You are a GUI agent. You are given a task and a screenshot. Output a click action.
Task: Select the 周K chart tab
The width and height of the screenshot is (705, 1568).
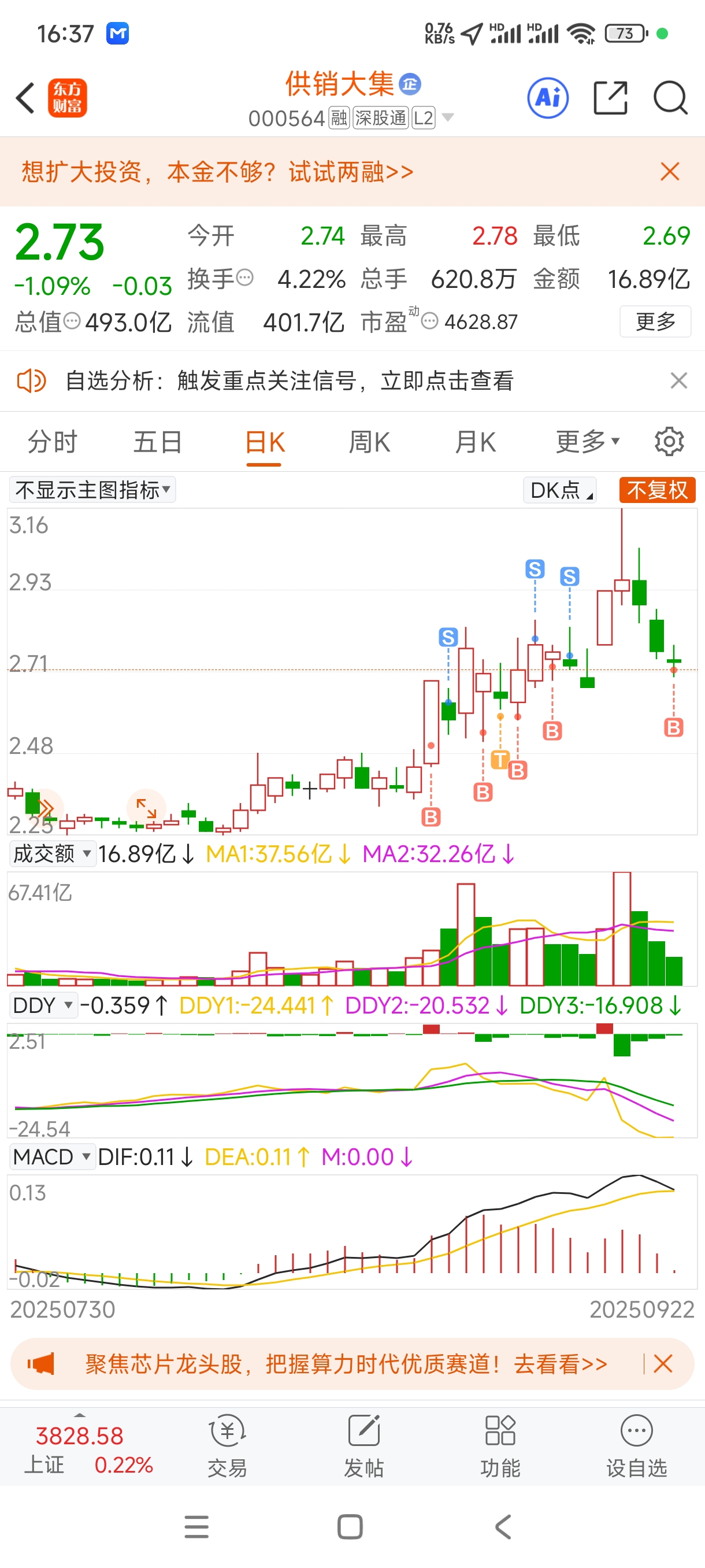point(369,442)
